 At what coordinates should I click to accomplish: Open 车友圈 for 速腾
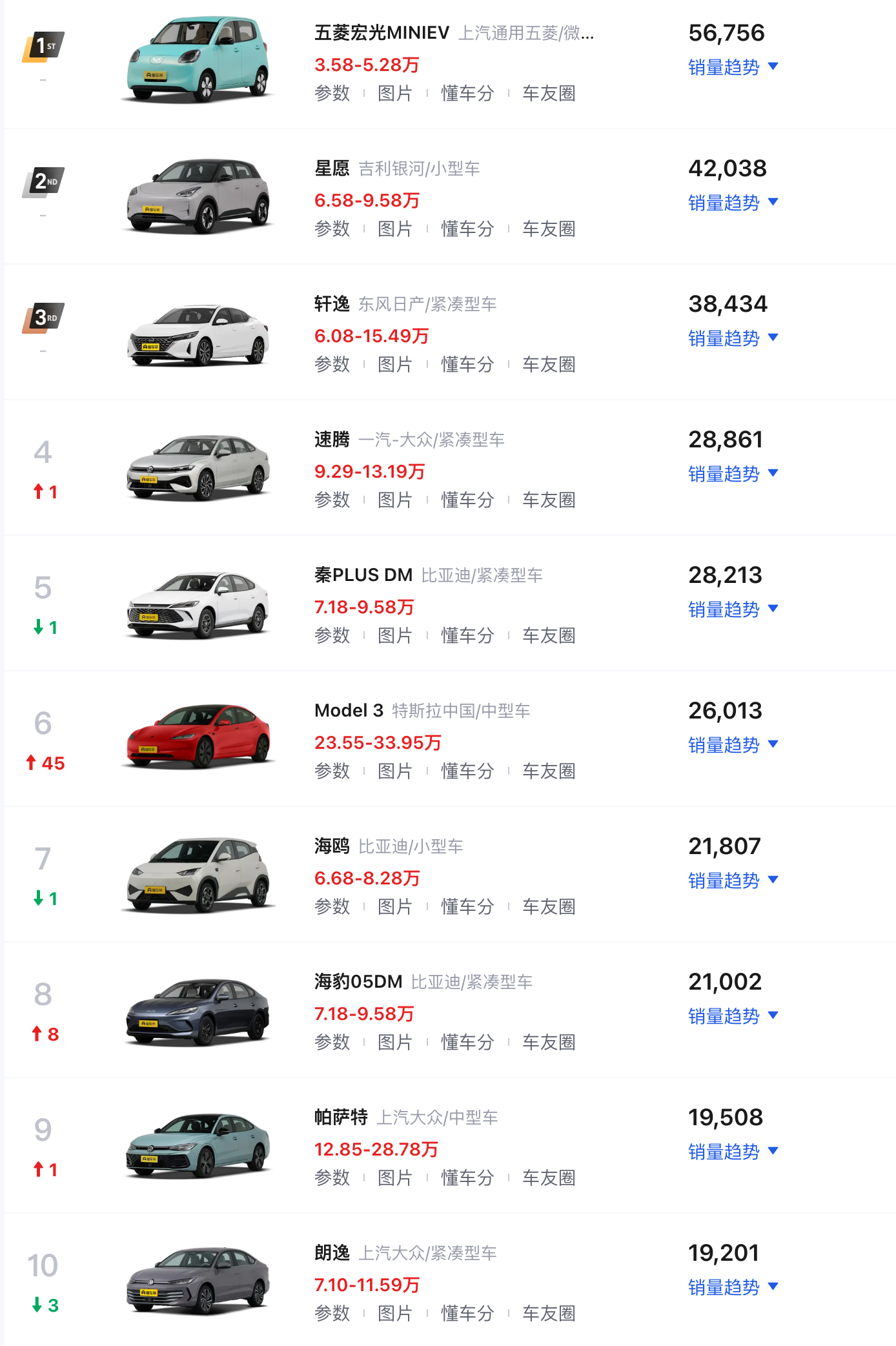coord(548,500)
